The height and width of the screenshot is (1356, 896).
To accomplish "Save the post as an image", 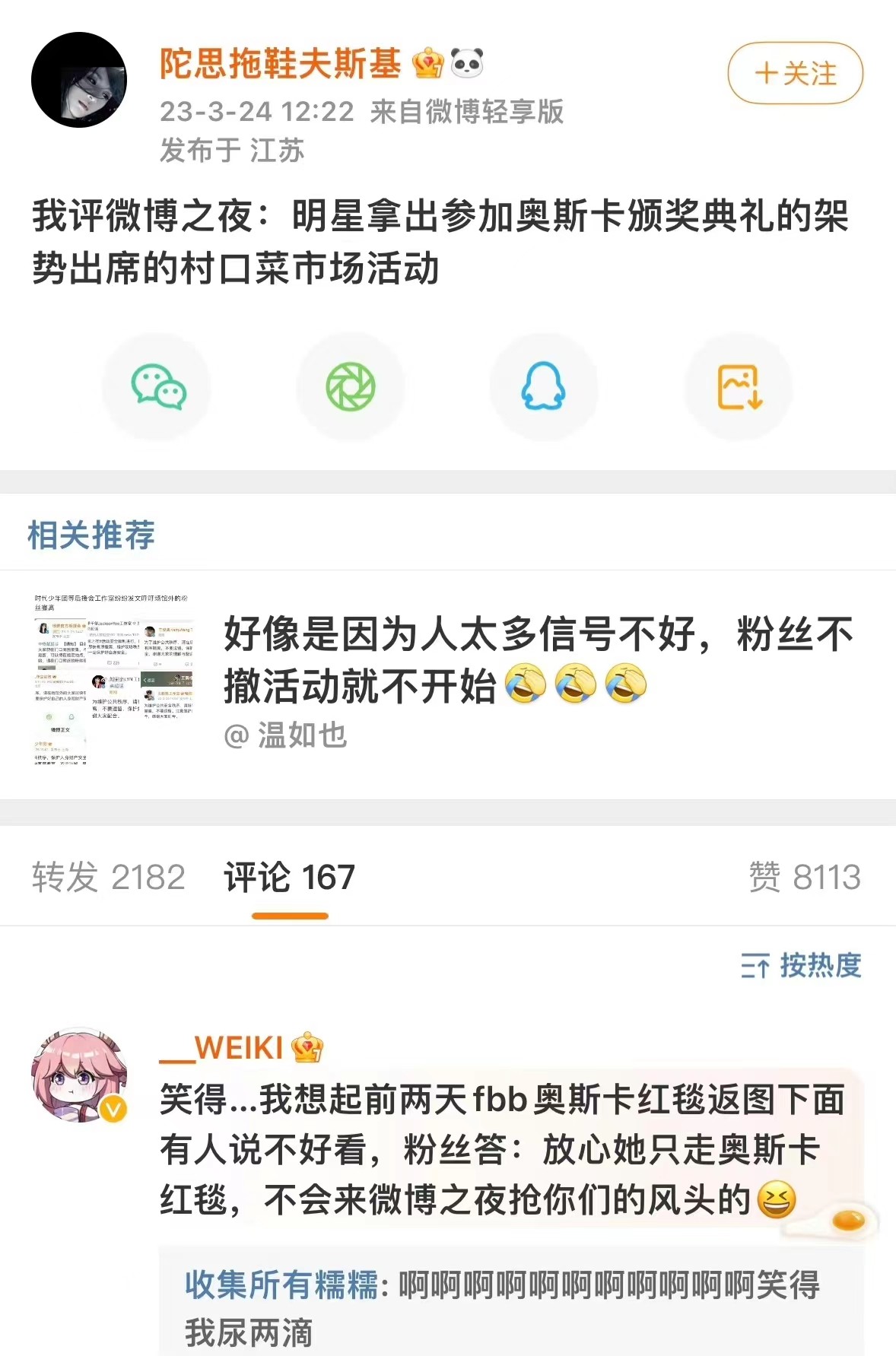I will (x=739, y=386).
